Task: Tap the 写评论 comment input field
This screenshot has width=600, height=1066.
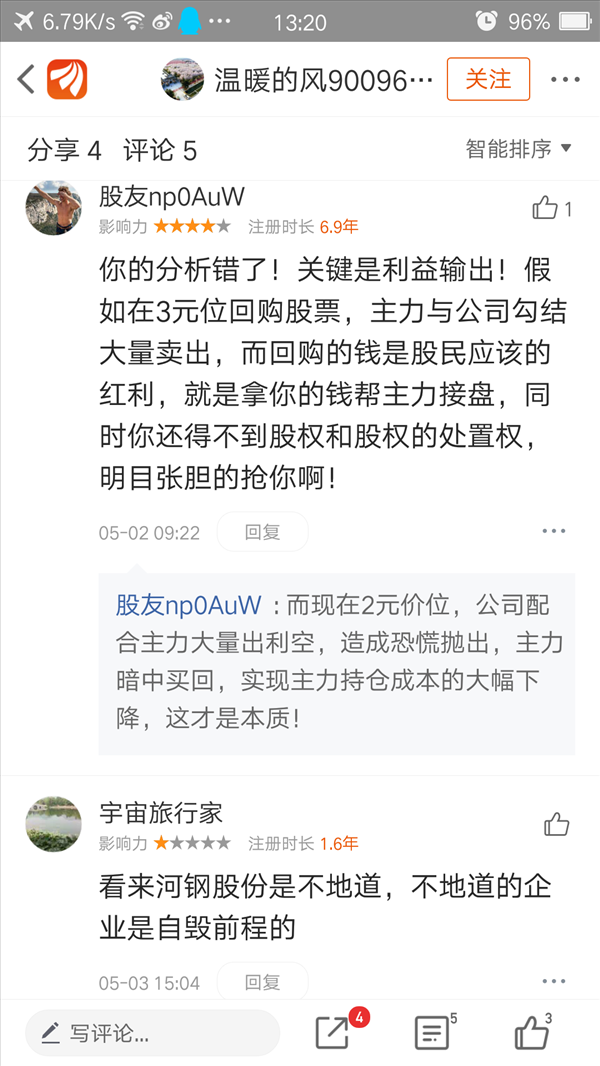Action: click(x=152, y=1033)
